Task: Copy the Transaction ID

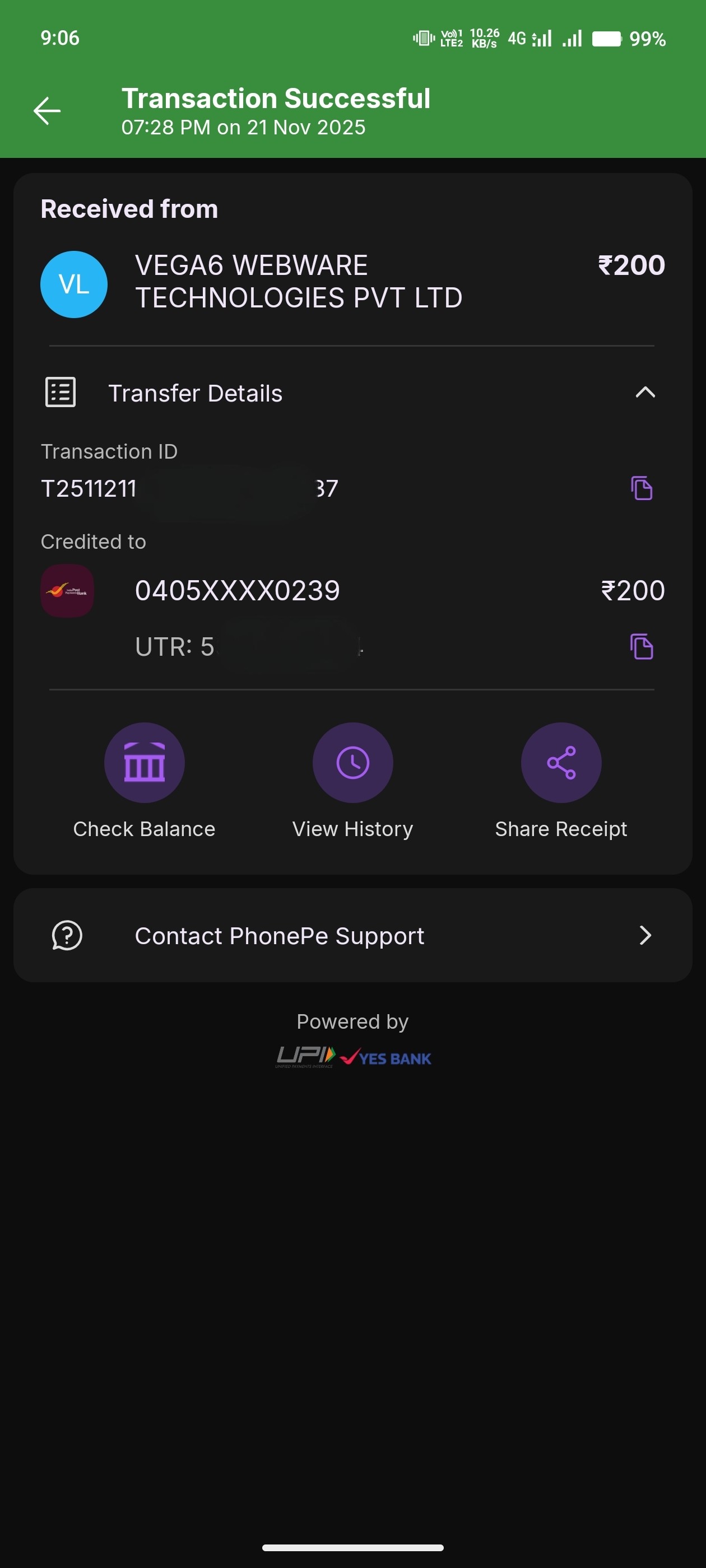Action: coord(641,488)
